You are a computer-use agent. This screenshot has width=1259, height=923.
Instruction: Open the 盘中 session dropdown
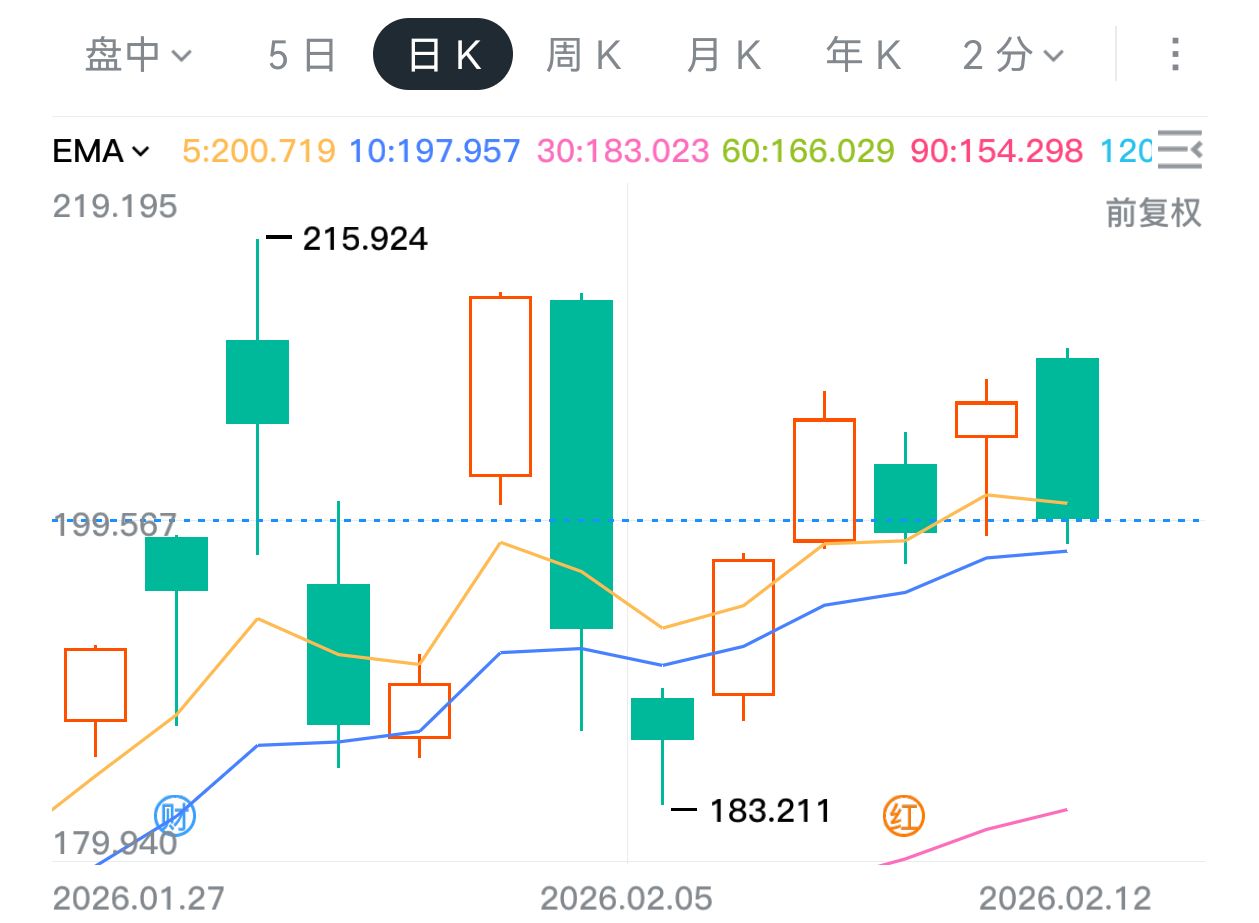point(138,55)
